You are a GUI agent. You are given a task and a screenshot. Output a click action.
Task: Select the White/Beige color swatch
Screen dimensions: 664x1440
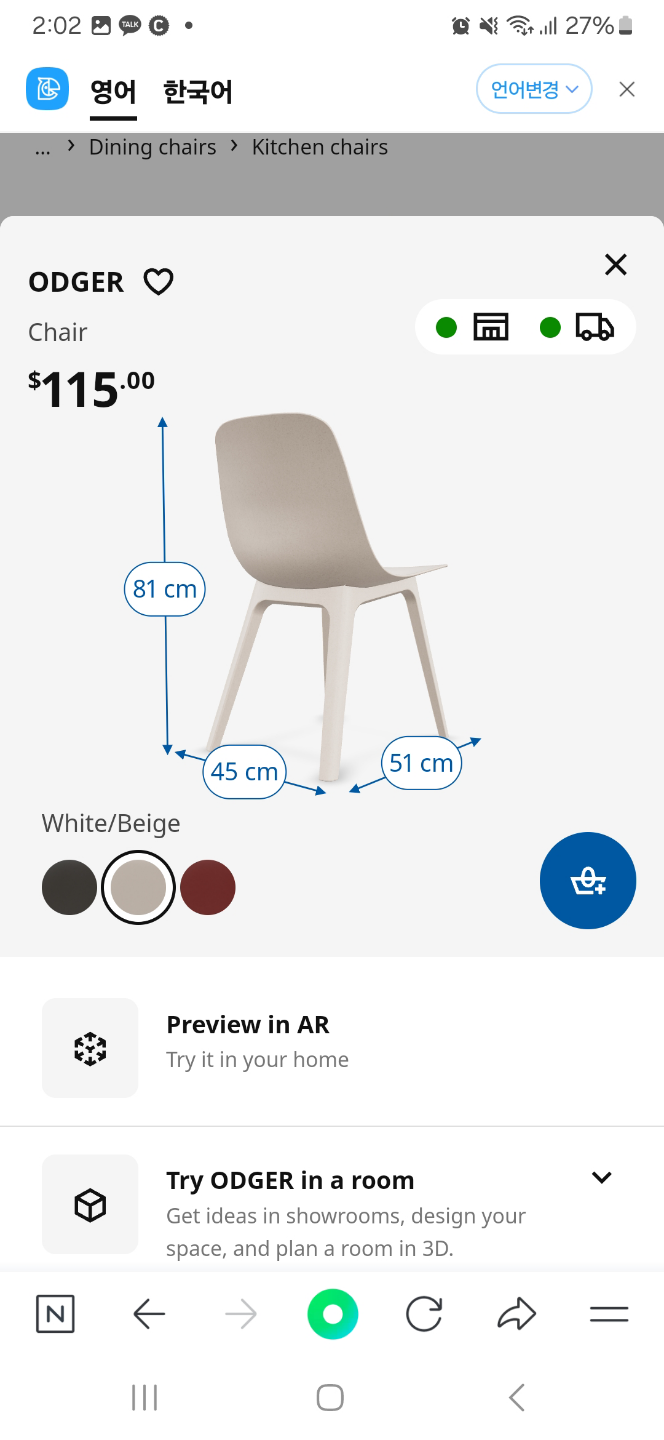click(x=138, y=888)
